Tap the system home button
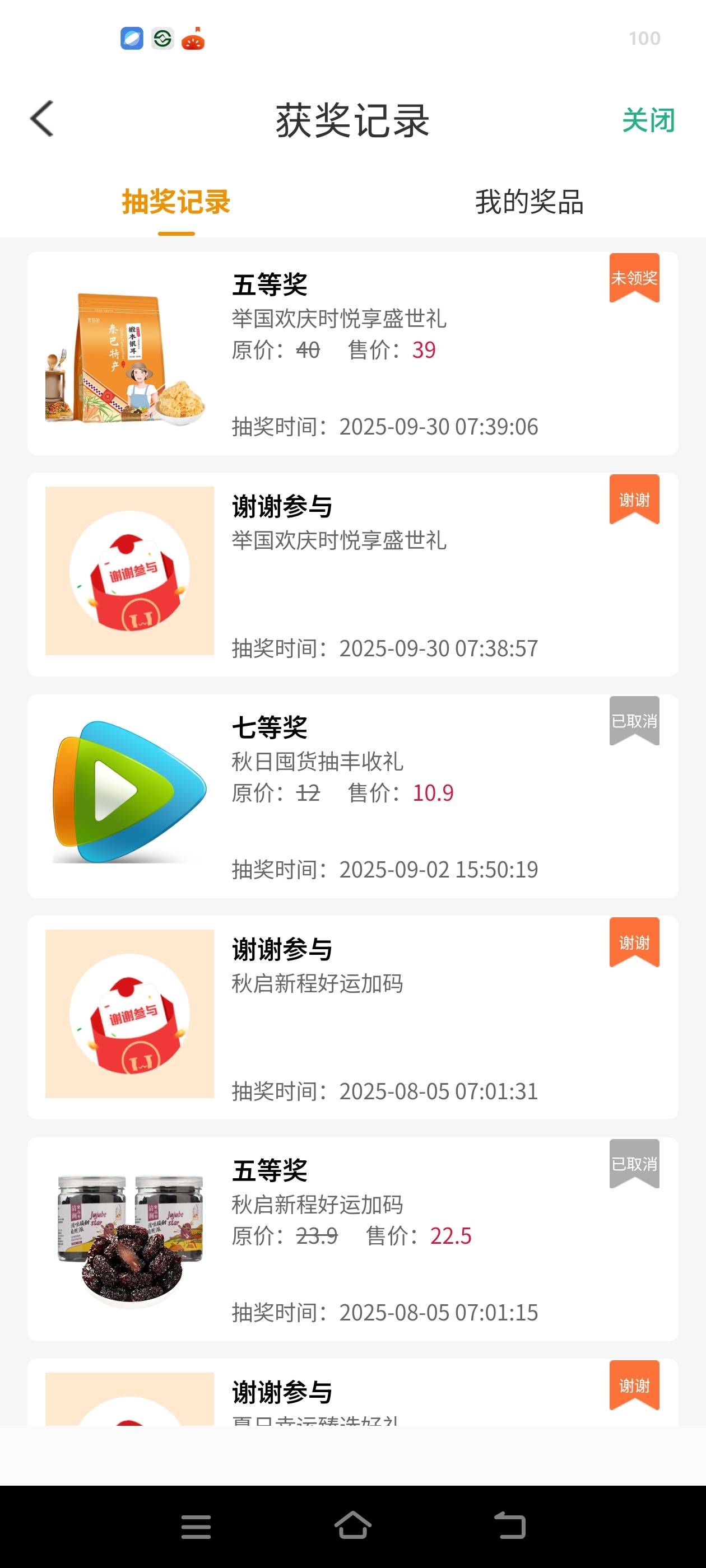 [354, 1526]
